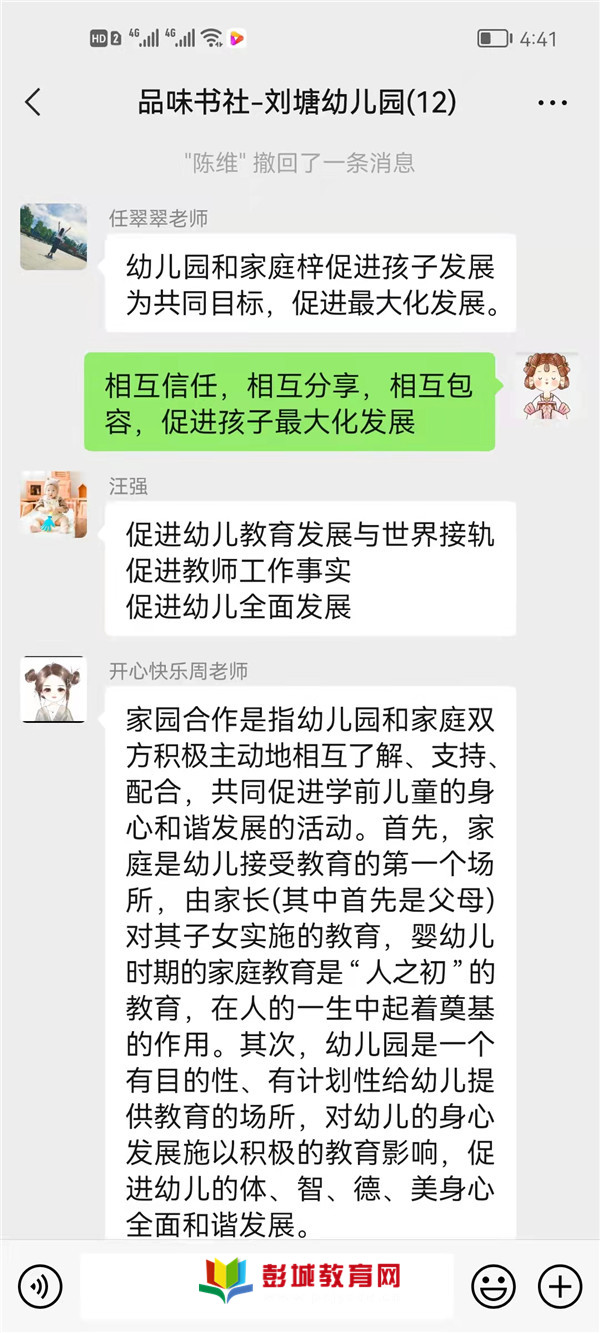Go back from the group chat
Image resolution: width=600 pixels, height=1333 pixels.
(33, 102)
